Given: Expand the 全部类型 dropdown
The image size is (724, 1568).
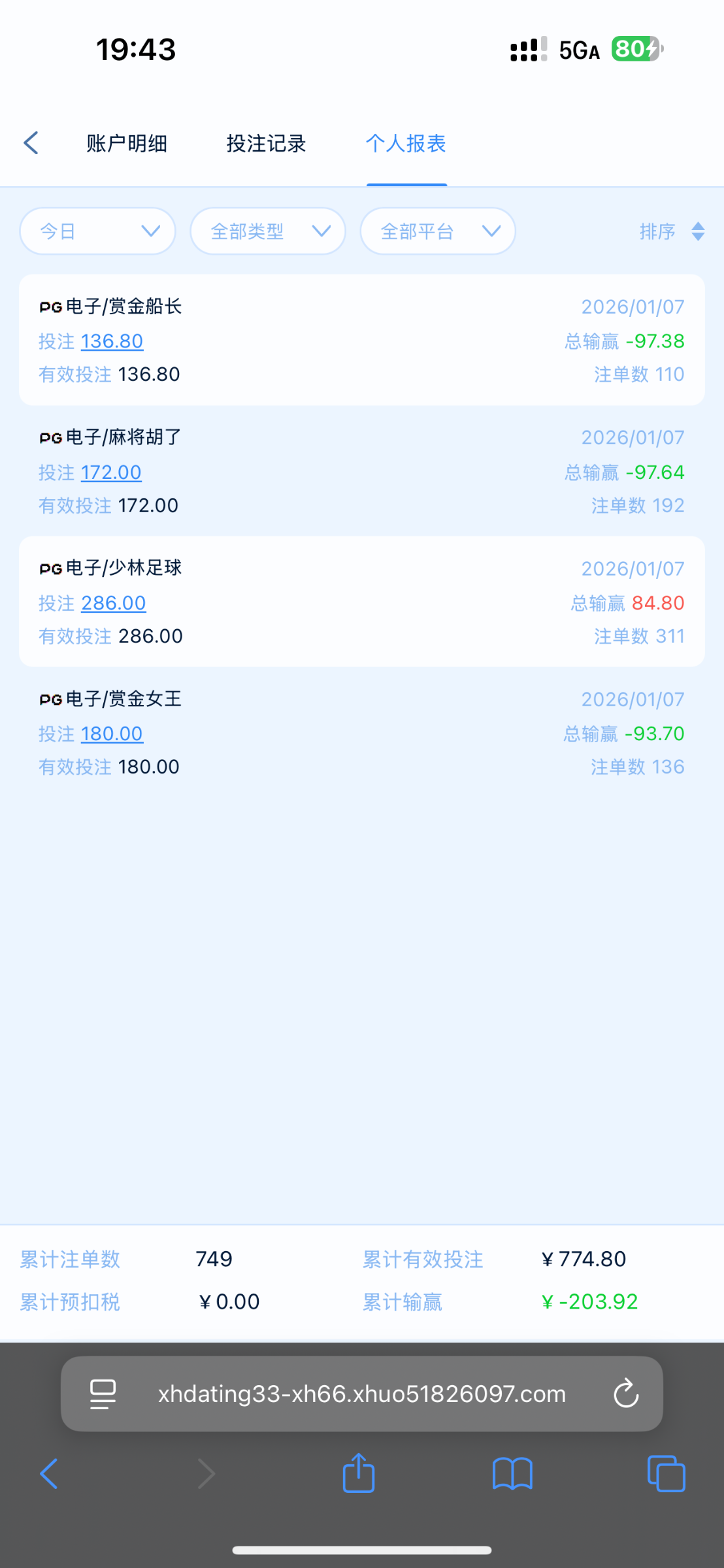Looking at the screenshot, I should click(268, 231).
